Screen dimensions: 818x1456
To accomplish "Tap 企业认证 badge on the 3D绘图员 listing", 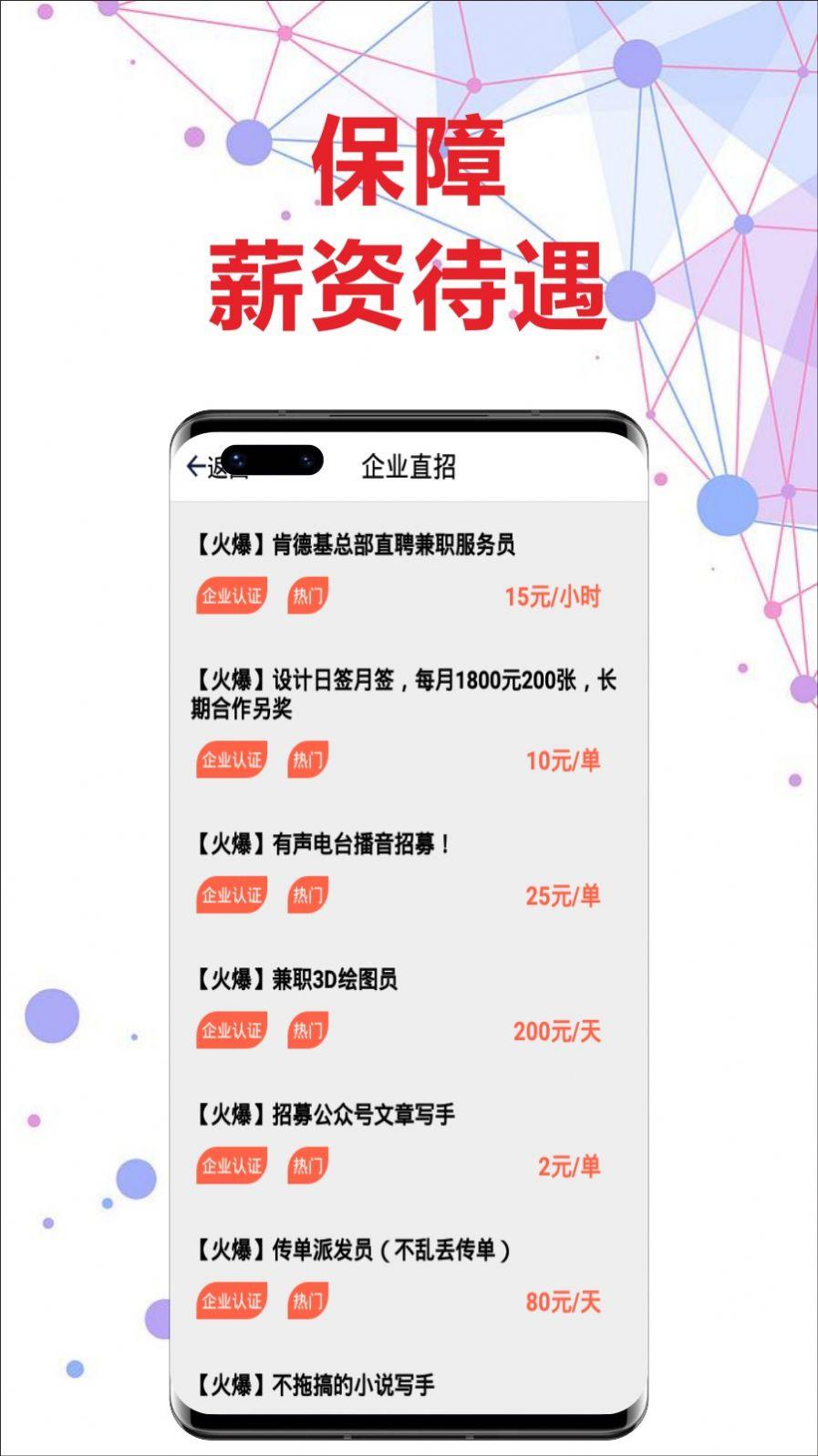I will [228, 1030].
